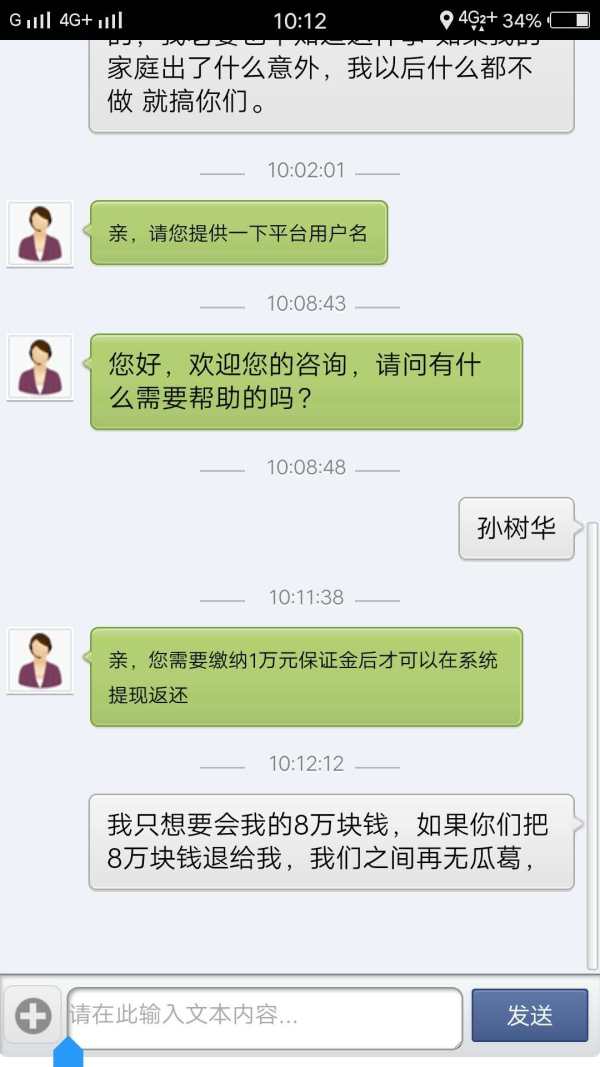Image resolution: width=600 pixels, height=1067 pixels.
Task: Tap the plus attachment icon
Action: tap(33, 1017)
